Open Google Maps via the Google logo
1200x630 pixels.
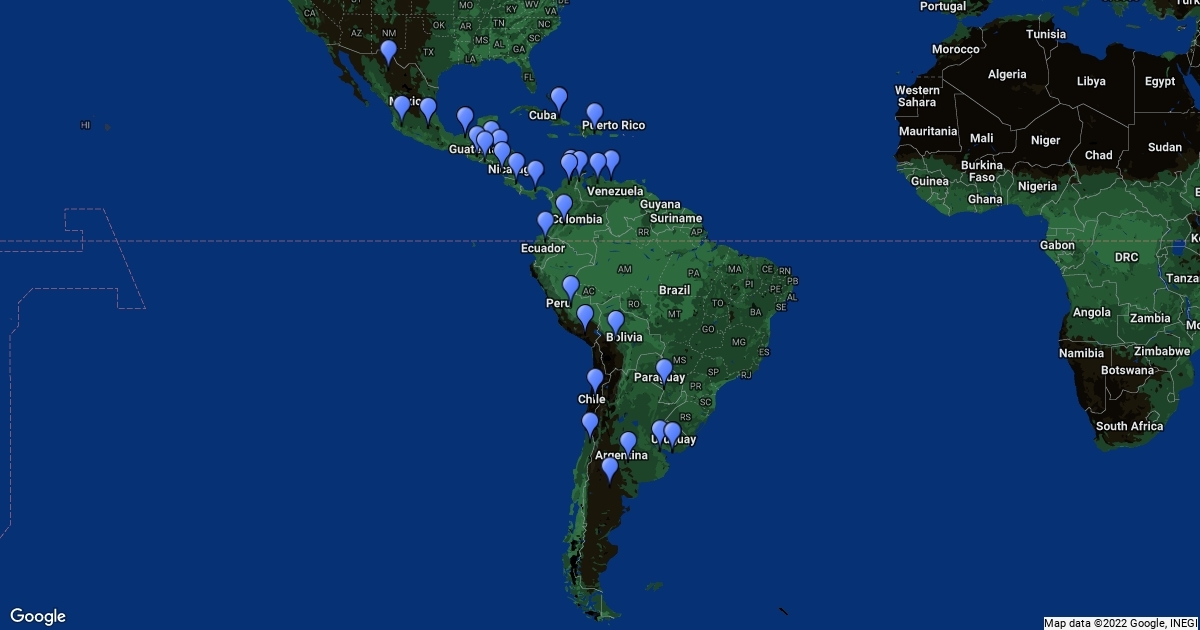[x=38, y=616]
